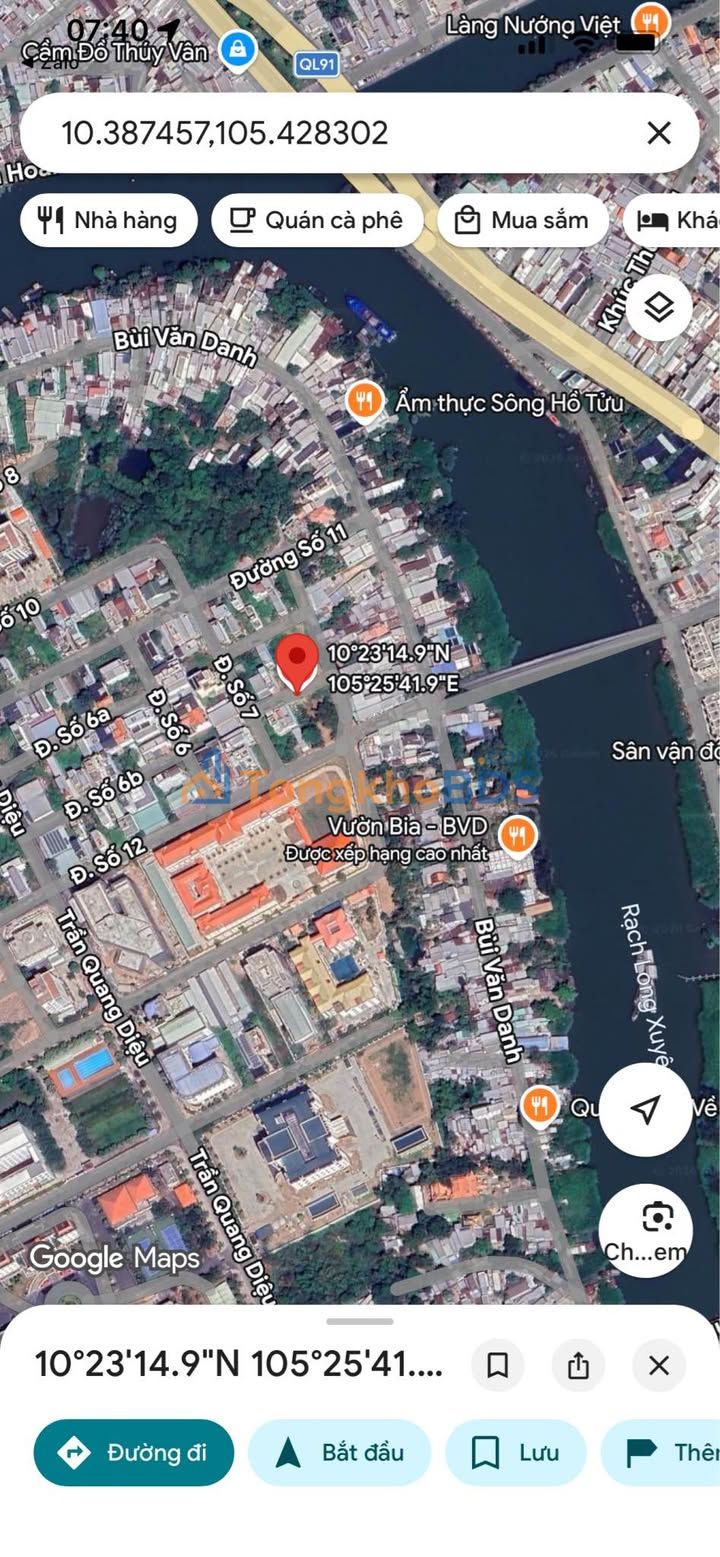Select the Quán cà phê chip

tap(316, 220)
